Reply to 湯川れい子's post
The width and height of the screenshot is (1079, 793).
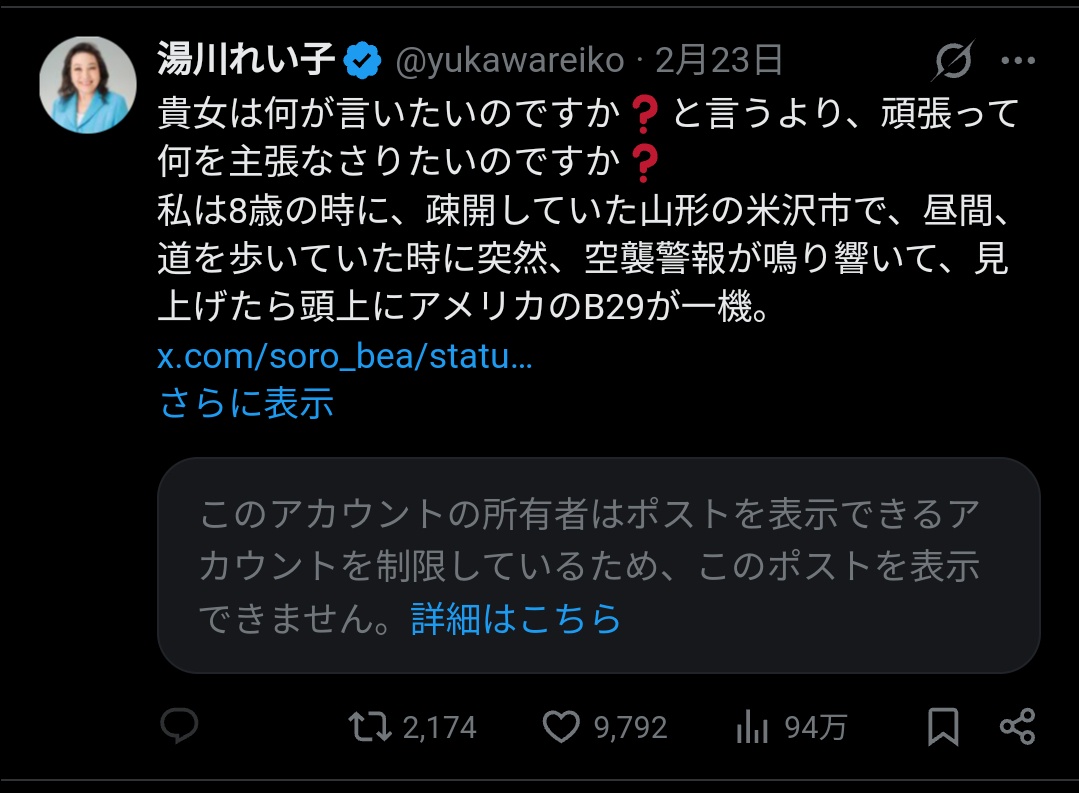tap(180, 727)
